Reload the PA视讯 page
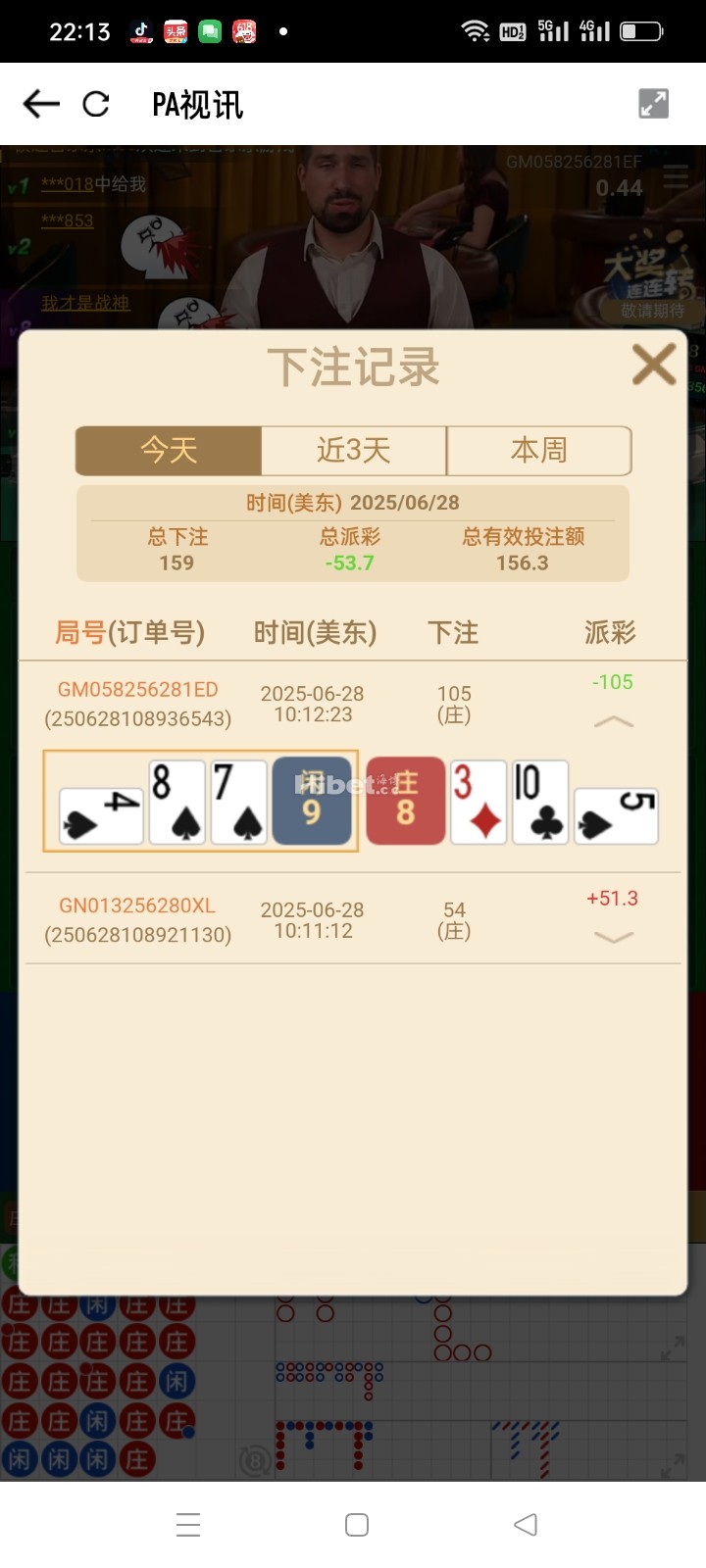This screenshot has width=706, height=1568. [x=96, y=104]
